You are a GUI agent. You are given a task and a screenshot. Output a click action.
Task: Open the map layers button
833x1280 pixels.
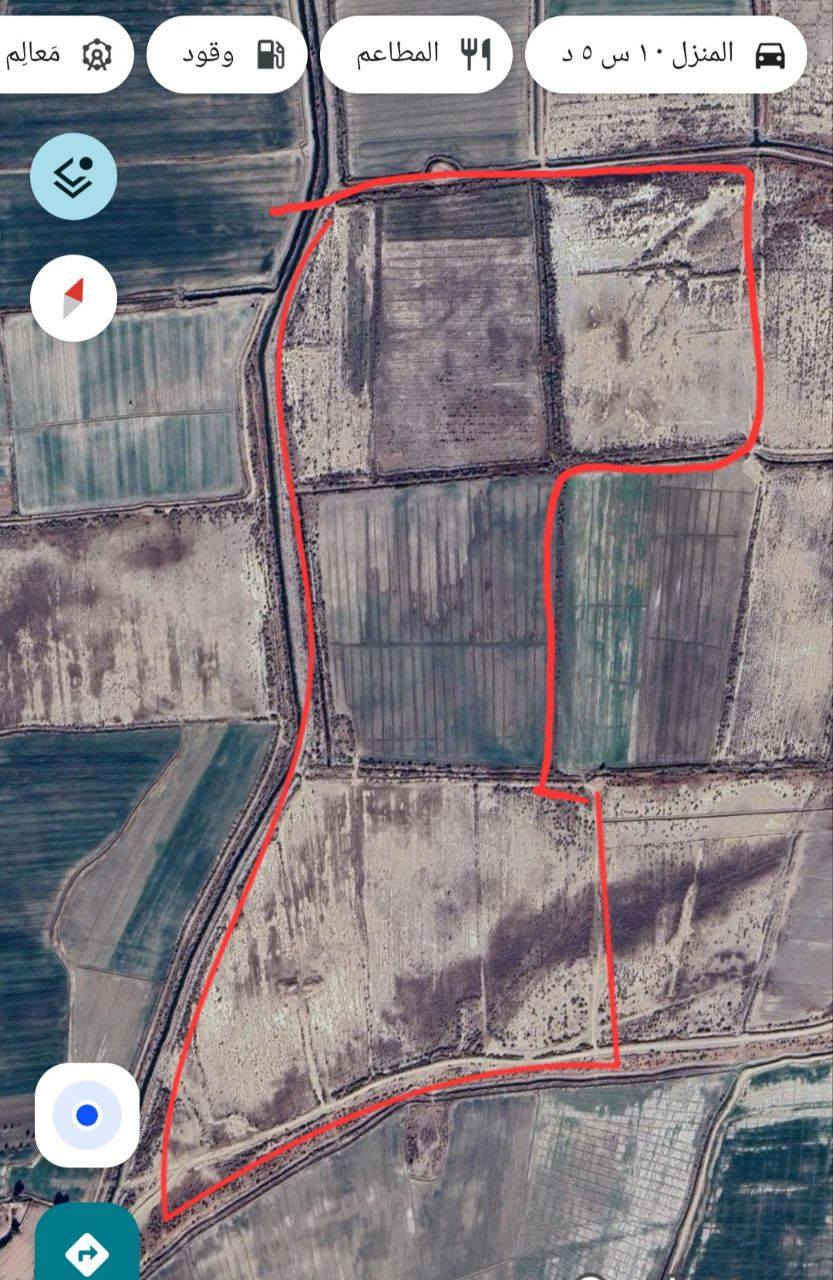73,177
